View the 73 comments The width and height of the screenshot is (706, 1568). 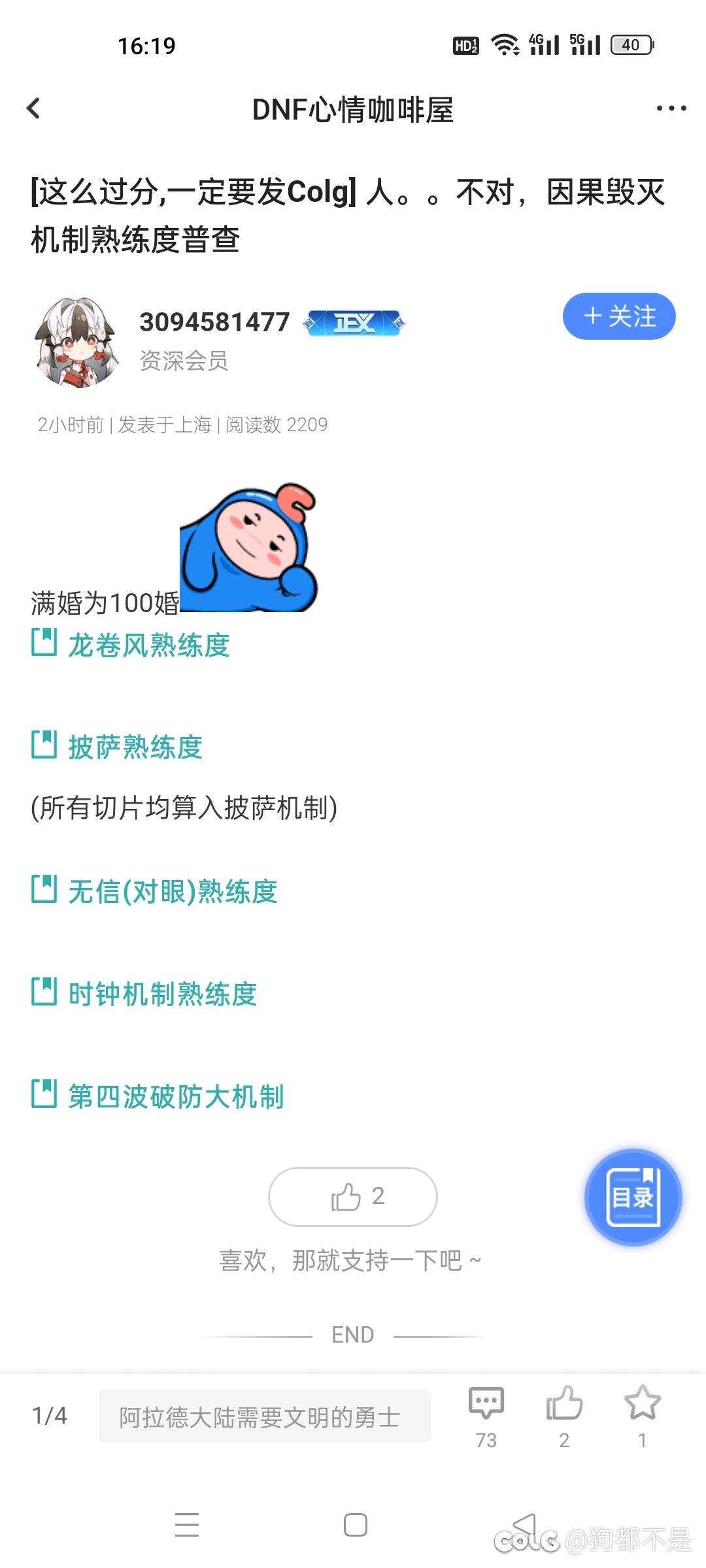486,1416
